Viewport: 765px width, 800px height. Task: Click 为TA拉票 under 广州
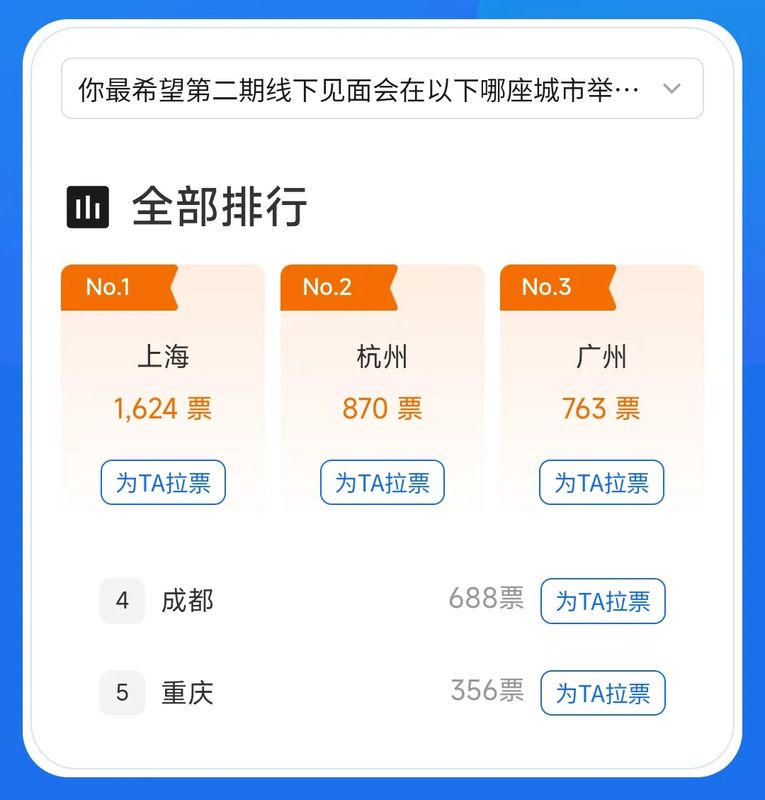click(600, 481)
